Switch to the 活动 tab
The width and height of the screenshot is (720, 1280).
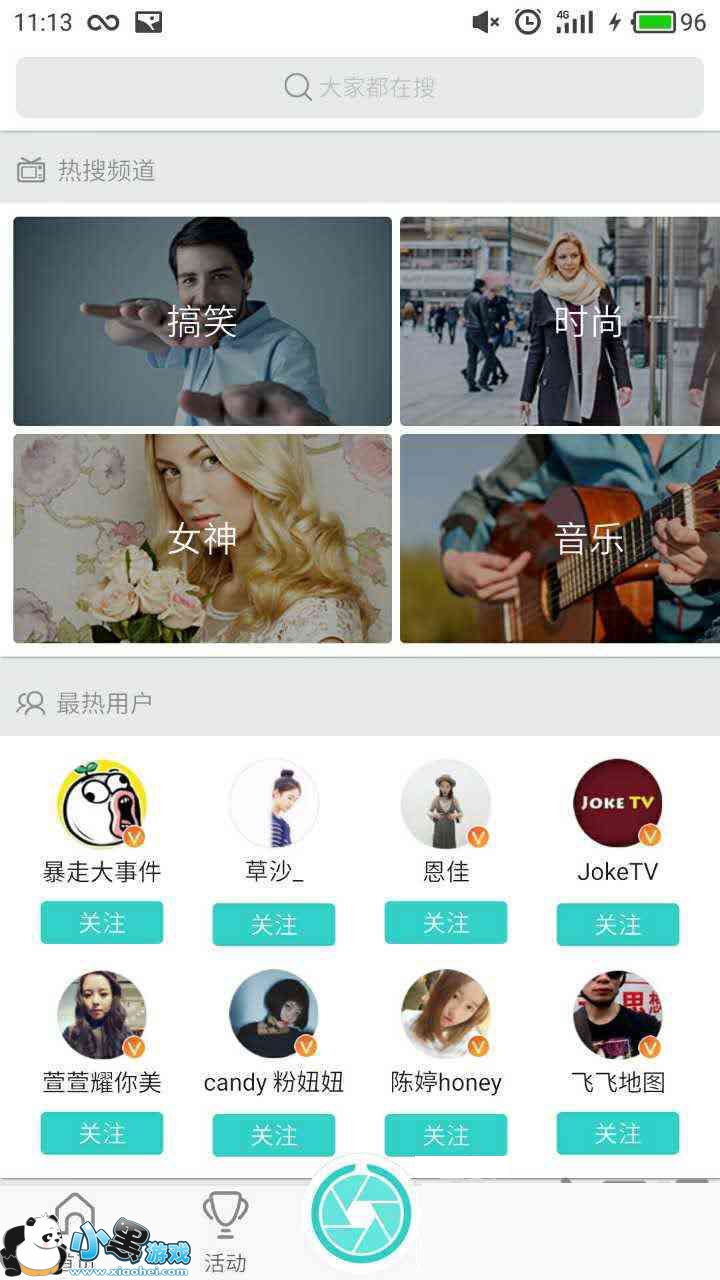tap(225, 1232)
